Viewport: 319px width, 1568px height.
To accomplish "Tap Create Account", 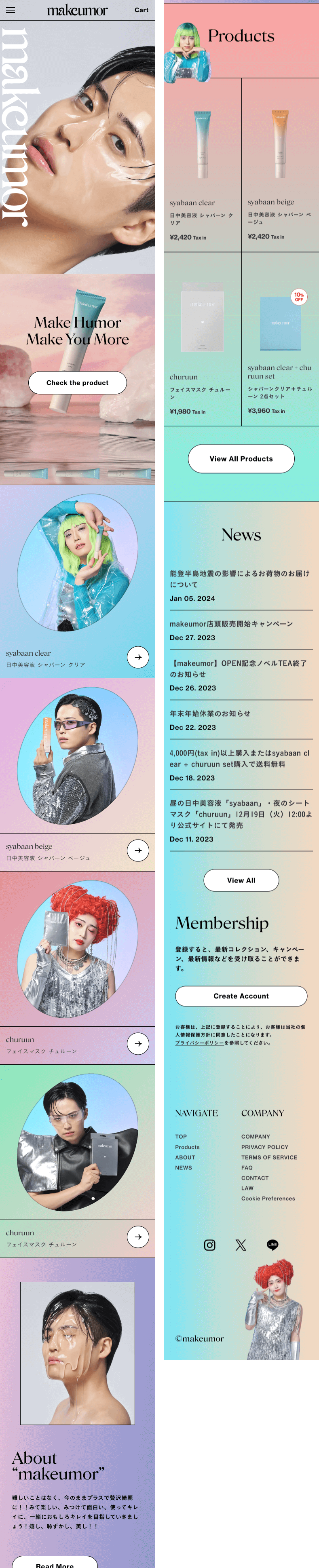I will 241,996.
